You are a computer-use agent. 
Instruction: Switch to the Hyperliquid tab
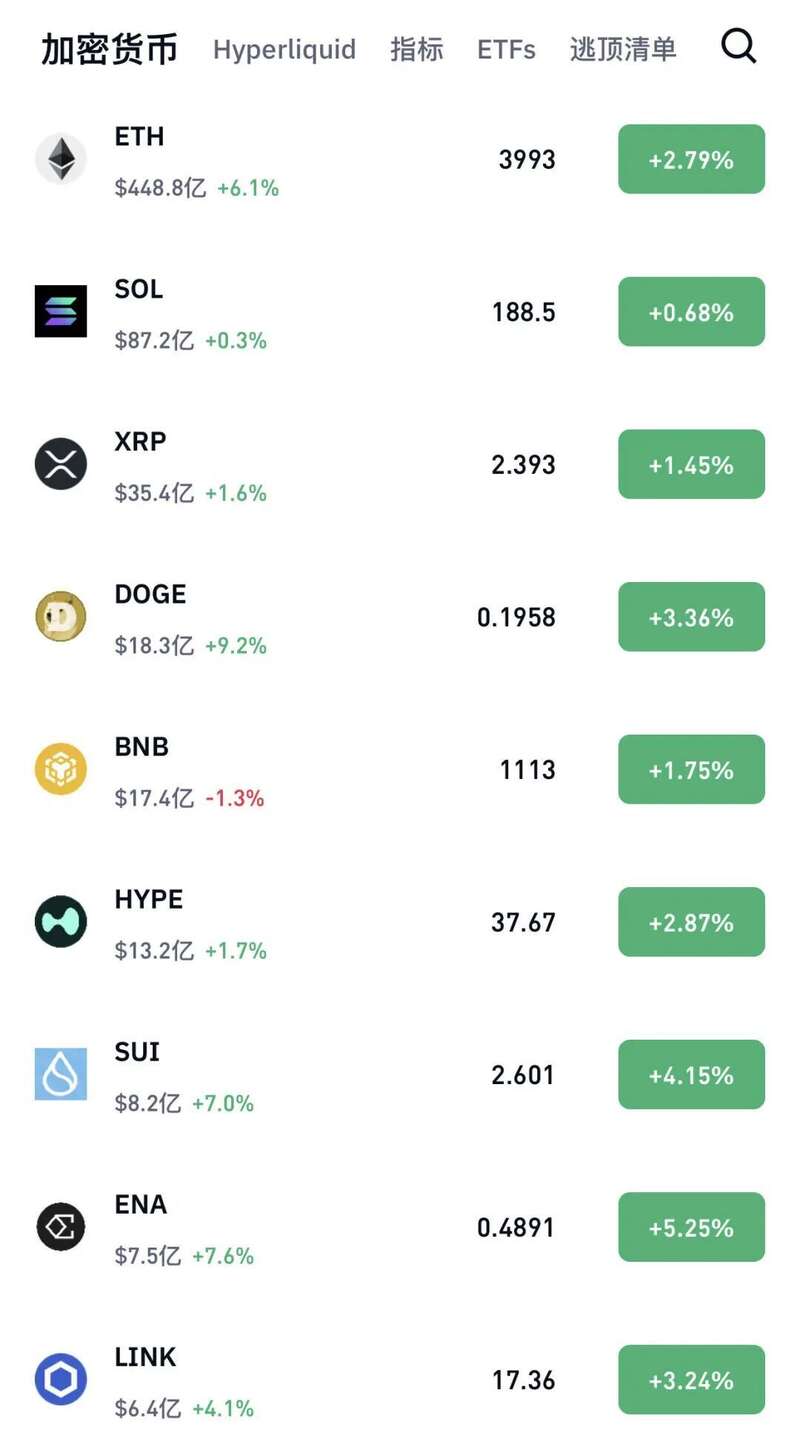pos(284,49)
